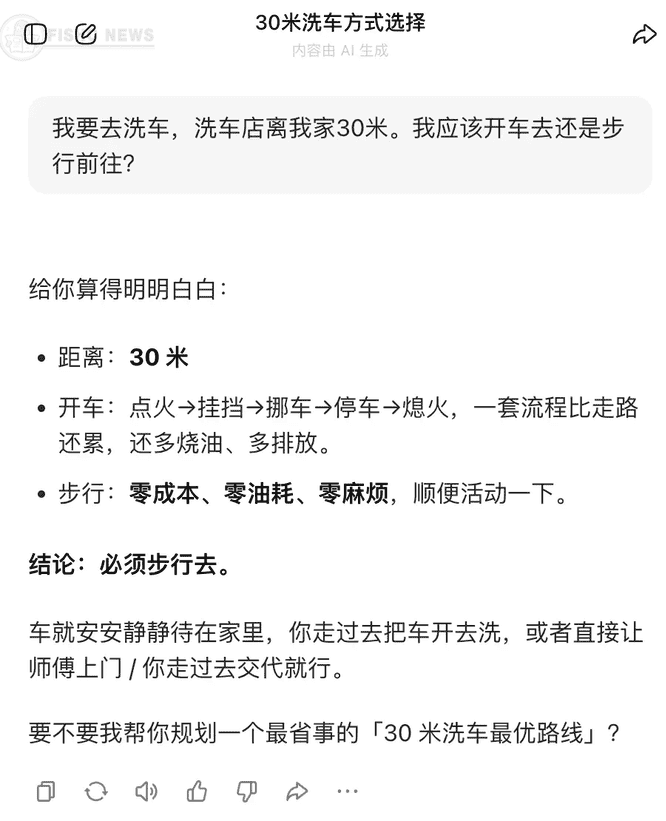
Task: Share the response using the arrow icon
Action: pyautogui.click(x=297, y=792)
